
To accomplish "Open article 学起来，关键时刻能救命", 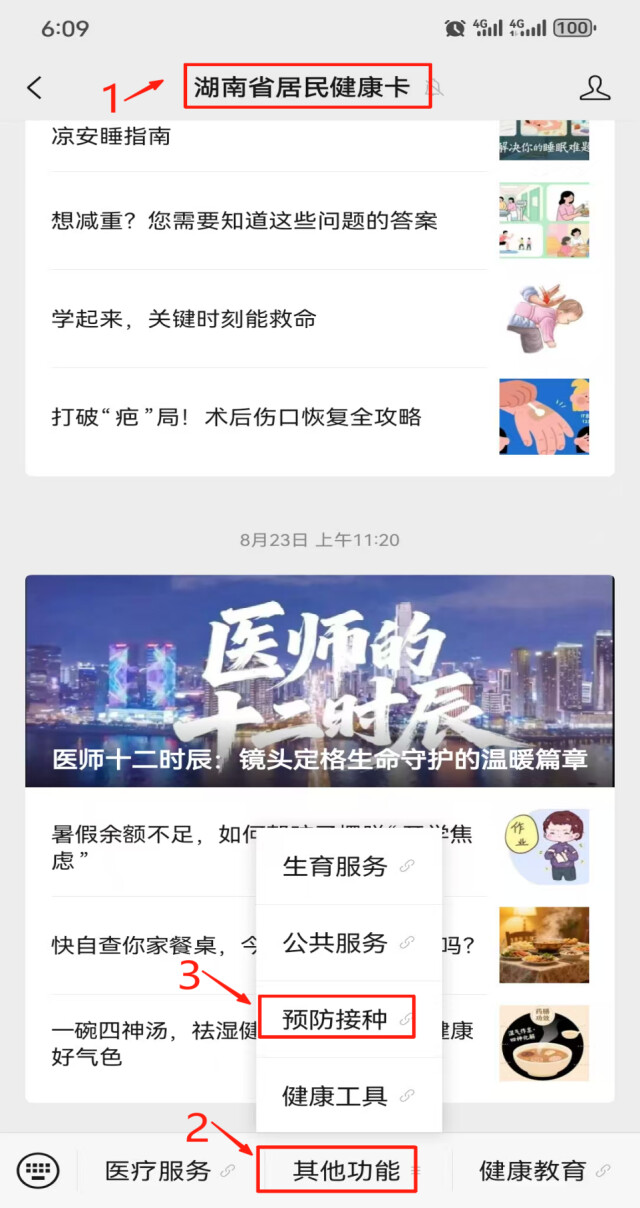I will click(185, 319).
